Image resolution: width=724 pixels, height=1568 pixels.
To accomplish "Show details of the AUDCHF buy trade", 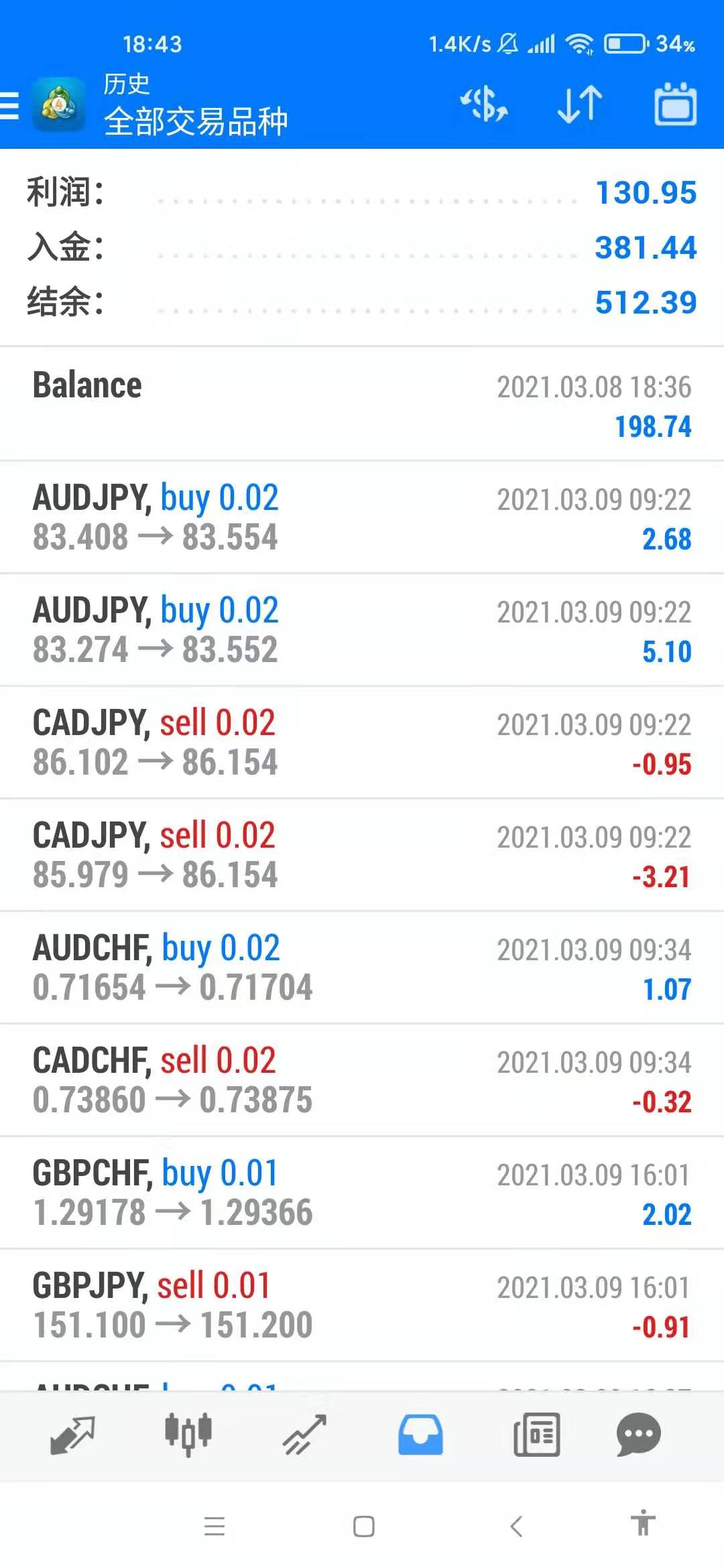I will pyautogui.click(x=362, y=968).
